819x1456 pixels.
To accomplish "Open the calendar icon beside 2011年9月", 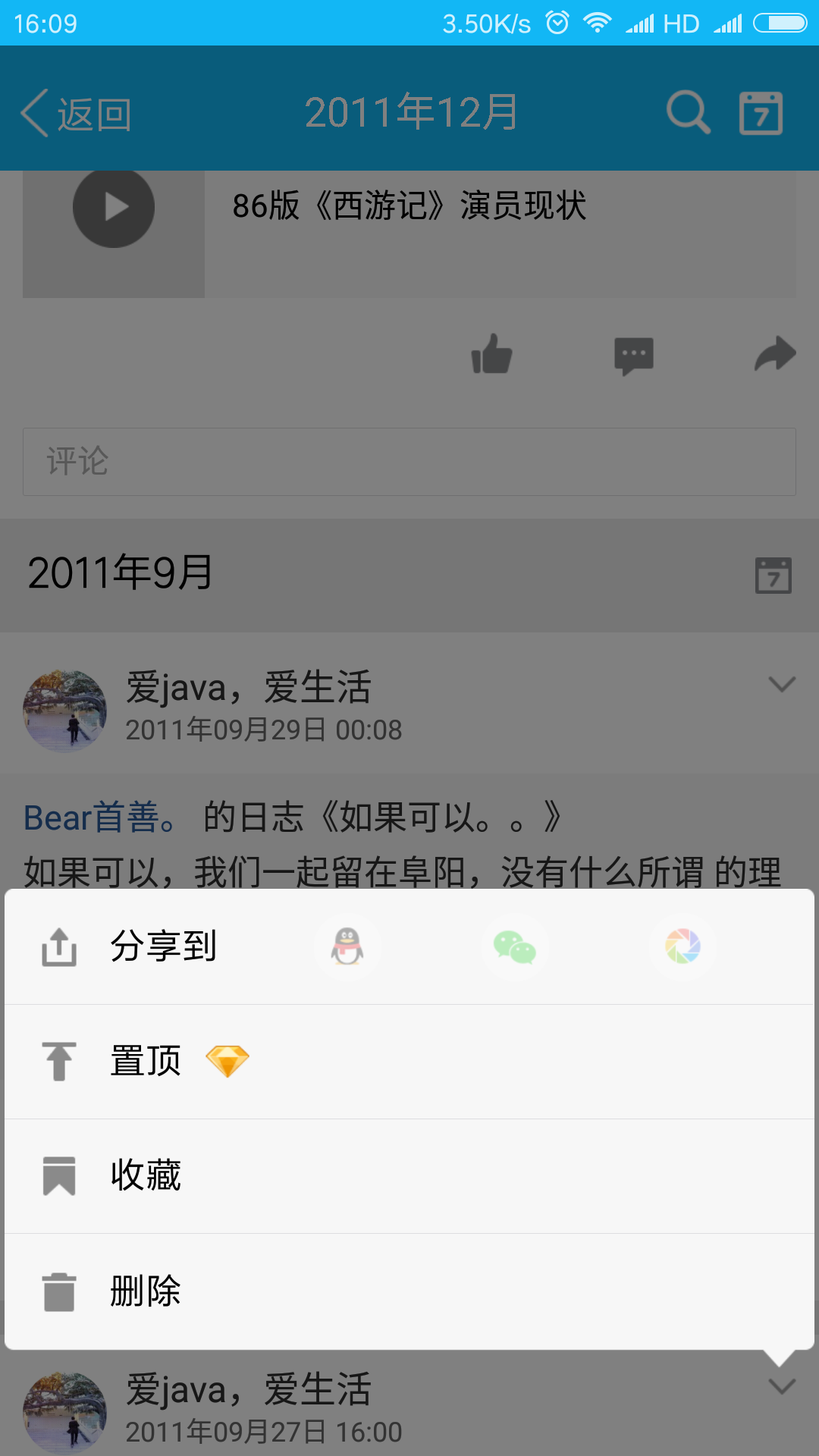I will point(773,576).
